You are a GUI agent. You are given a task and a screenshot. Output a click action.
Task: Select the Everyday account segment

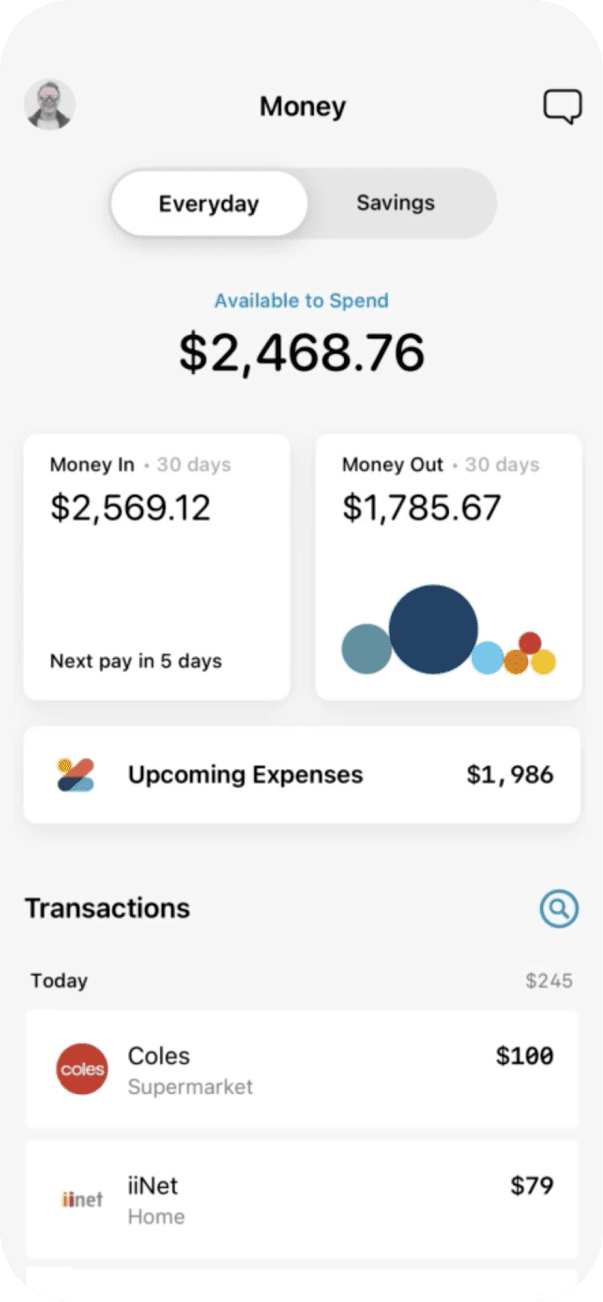click(x=209, y=204)
